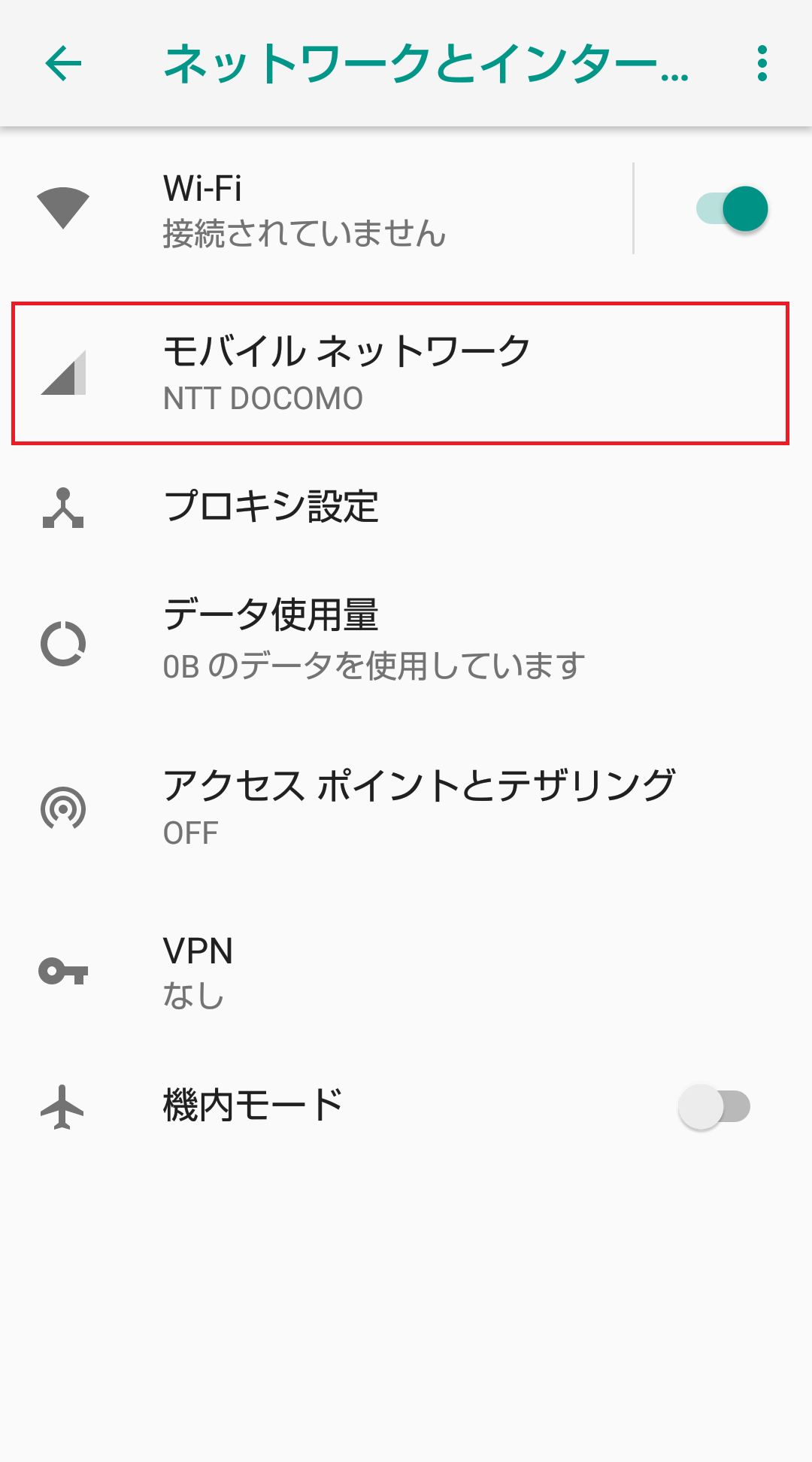Click the airplane mode icon

tap(64, 1106)
